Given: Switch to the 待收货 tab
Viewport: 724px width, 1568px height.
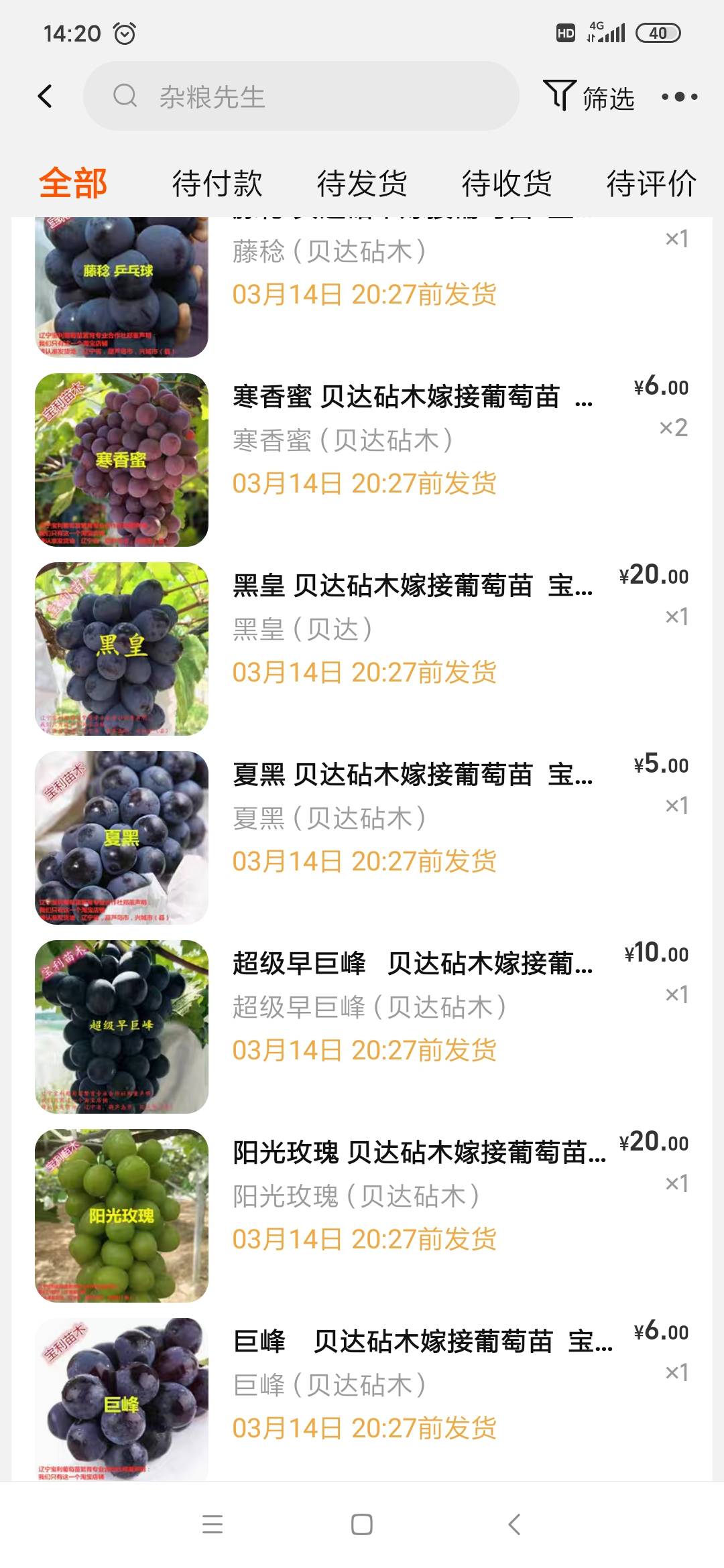Looking at the screenshot, I should point(506,183).
